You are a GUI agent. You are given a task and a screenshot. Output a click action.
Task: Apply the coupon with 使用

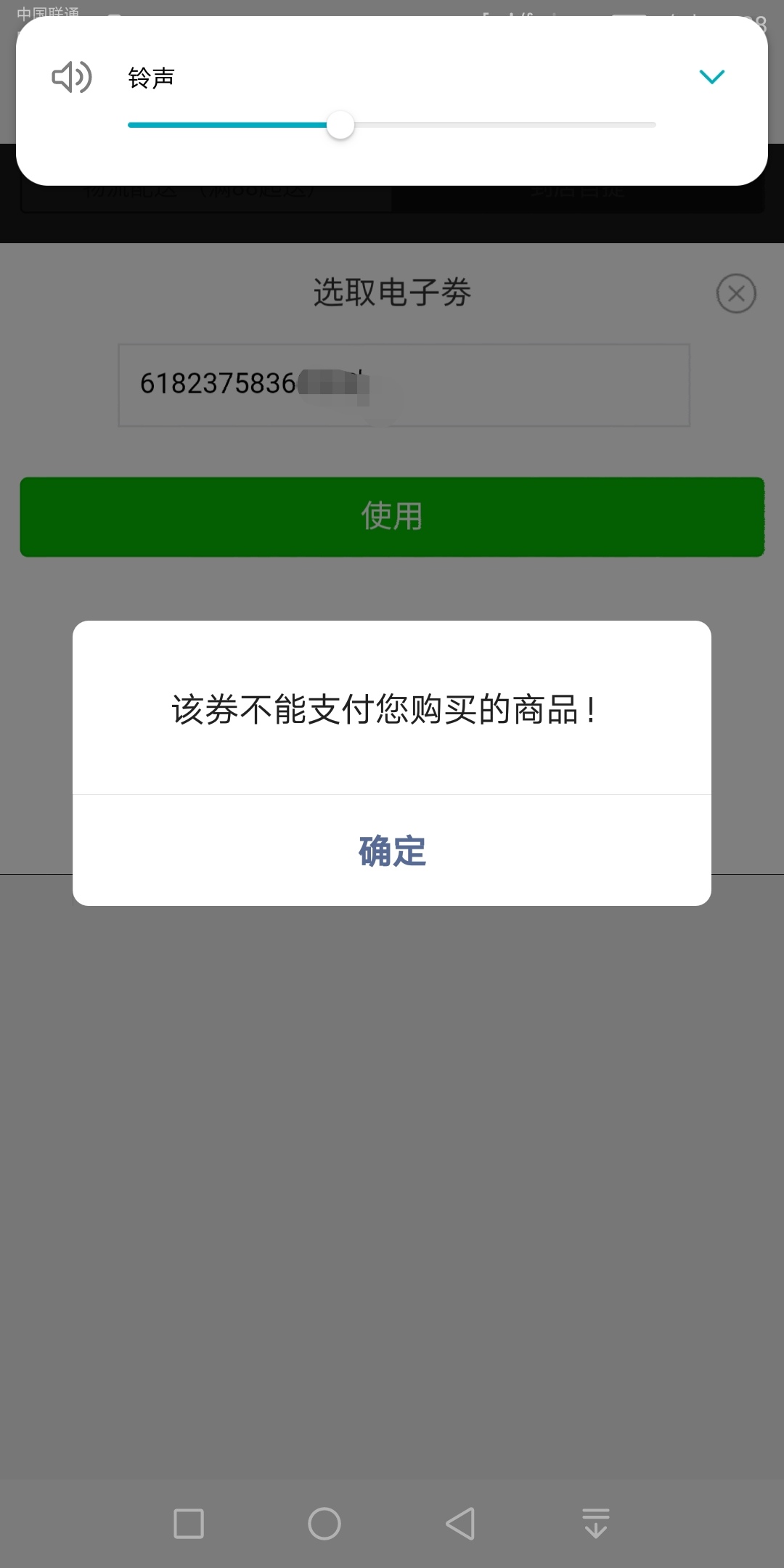[x=392, y=517]
